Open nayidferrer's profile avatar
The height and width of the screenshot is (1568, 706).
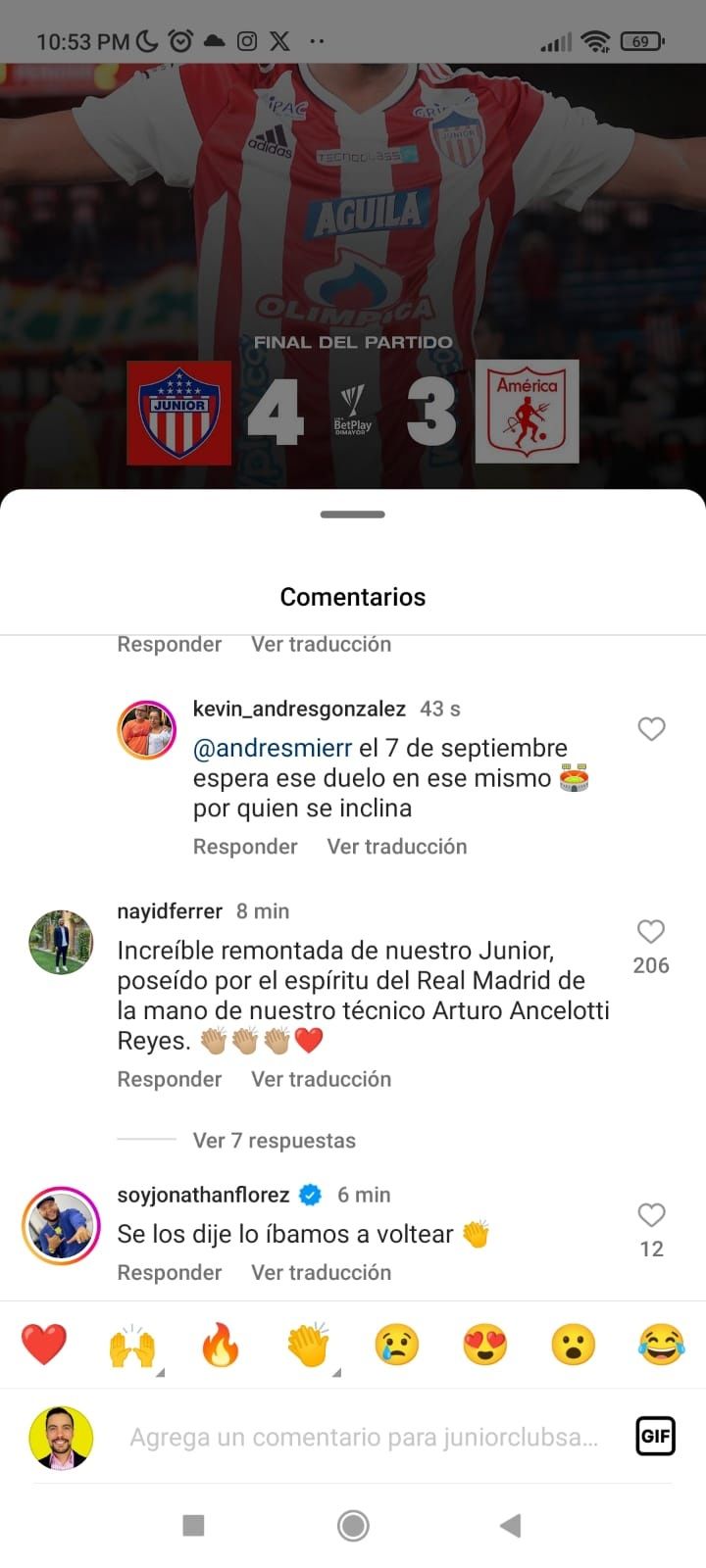61,942
